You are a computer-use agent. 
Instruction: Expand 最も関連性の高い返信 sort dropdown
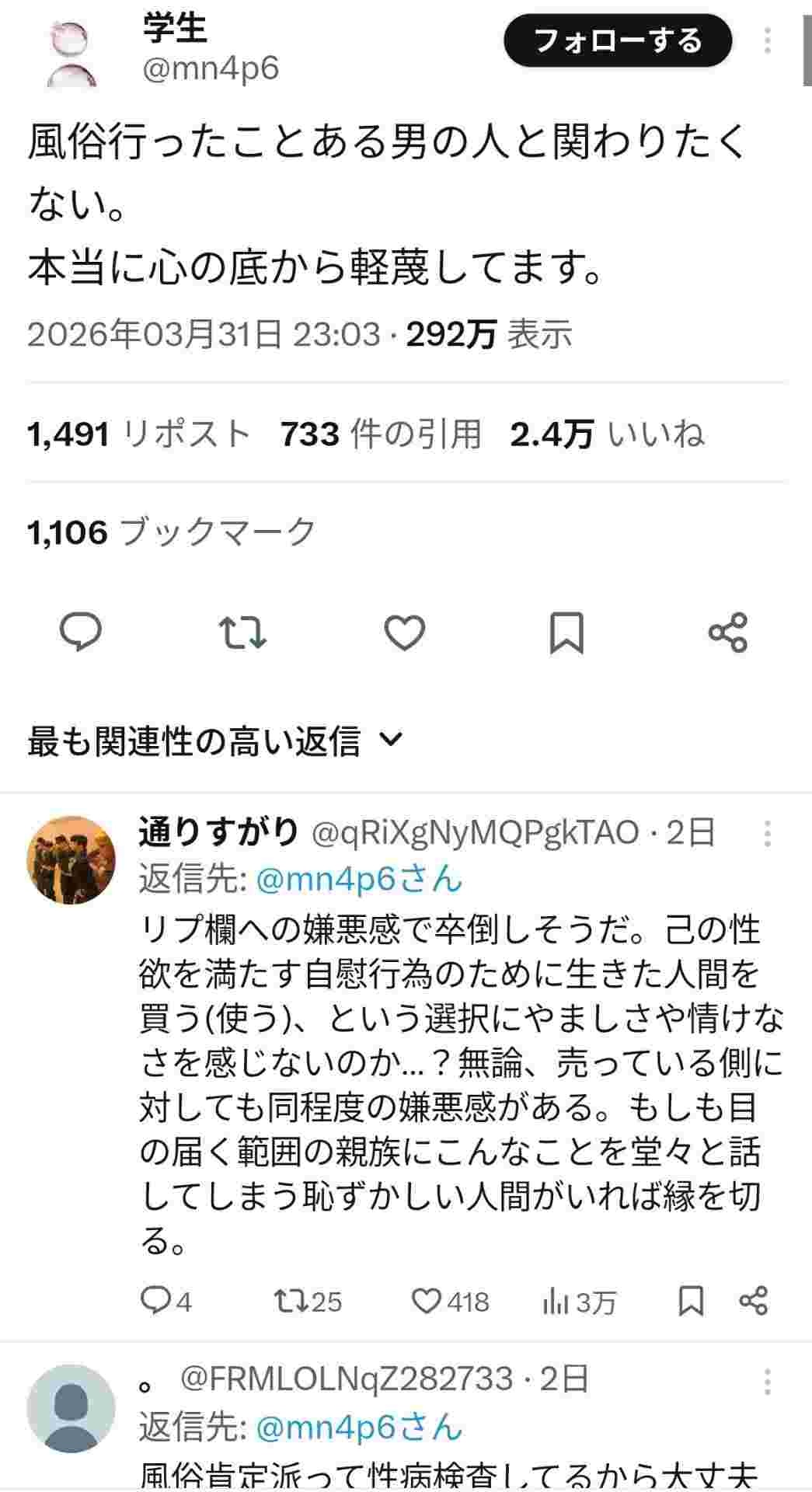tap(215, 741)
